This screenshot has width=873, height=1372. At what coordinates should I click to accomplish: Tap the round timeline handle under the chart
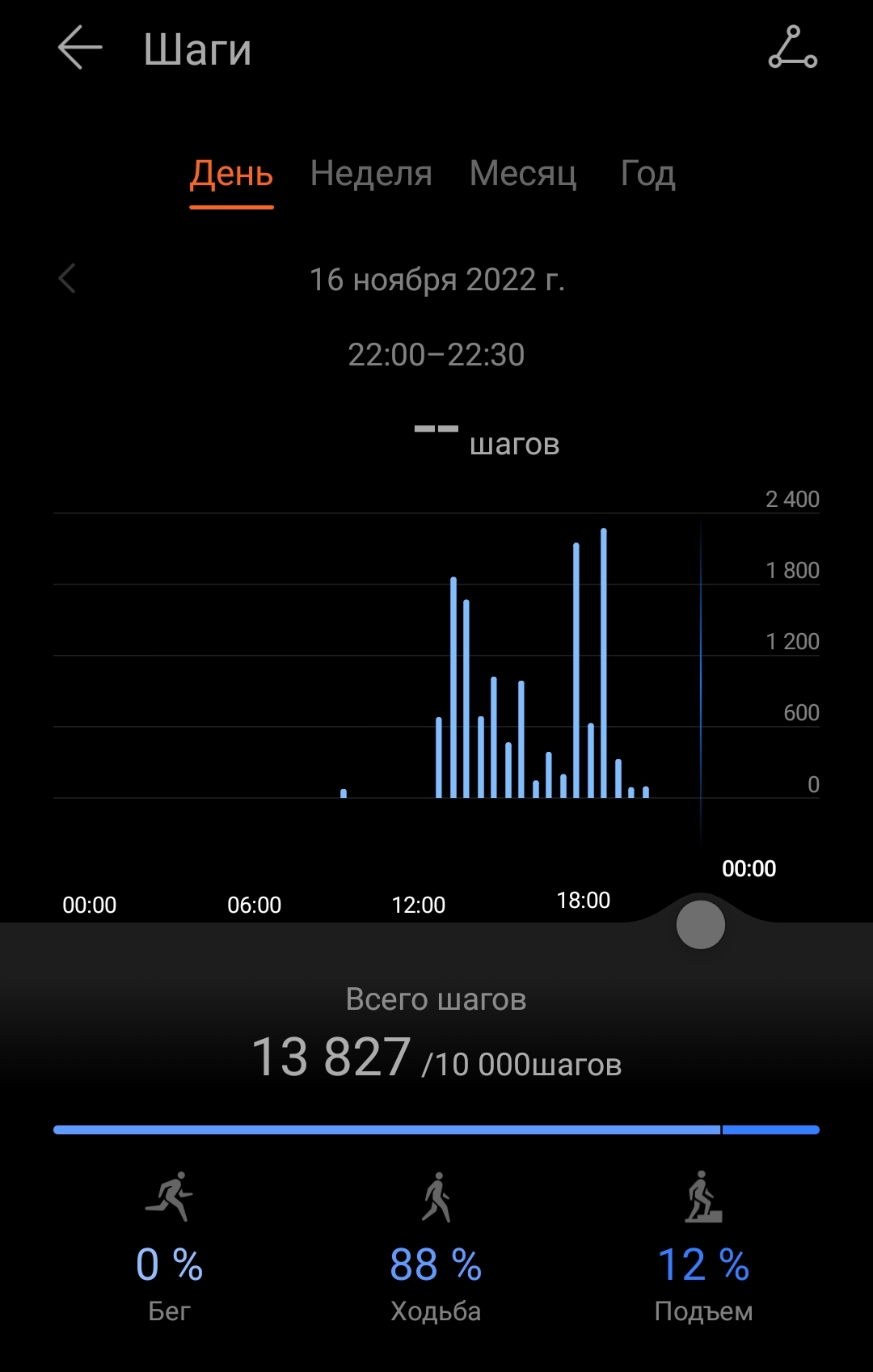700,925
